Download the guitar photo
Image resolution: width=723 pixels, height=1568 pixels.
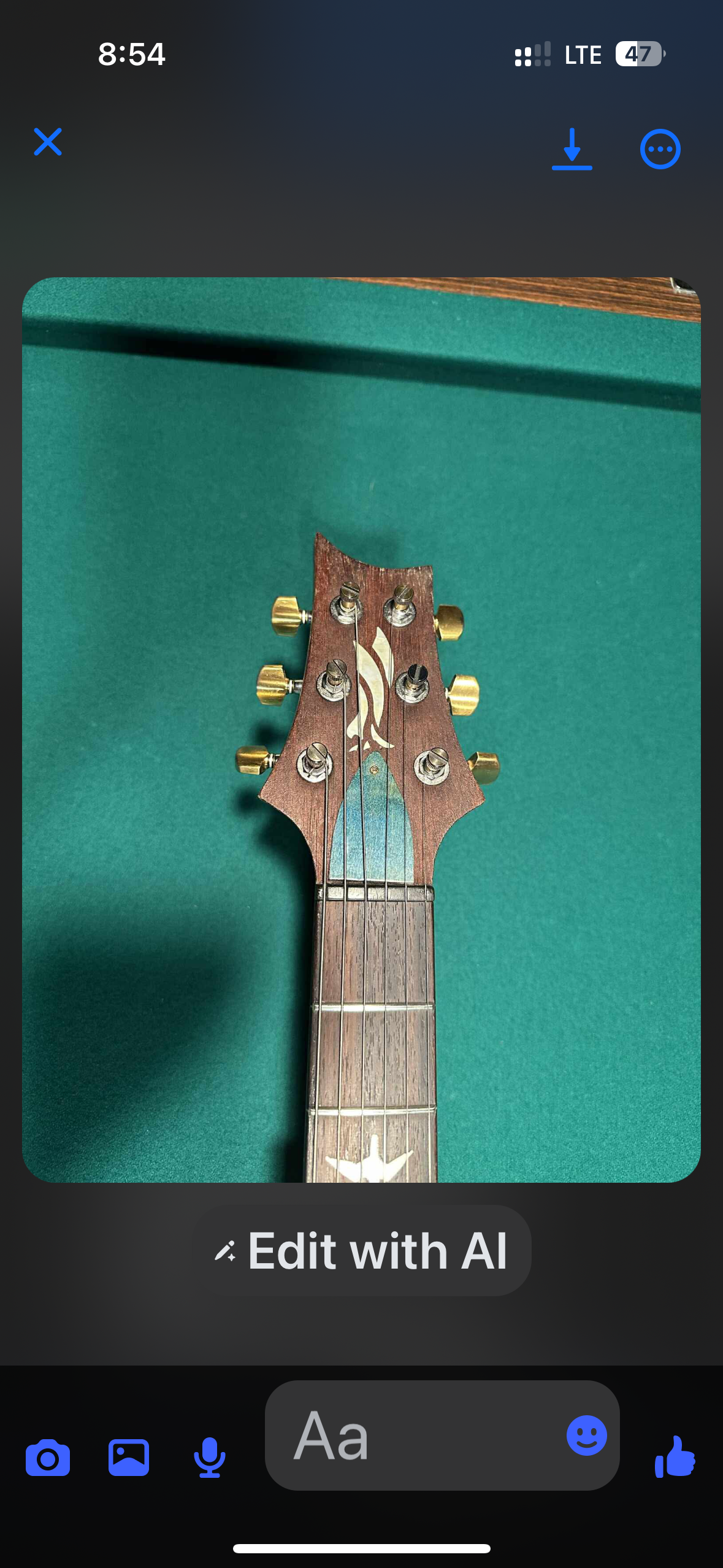tap(572, 149)
